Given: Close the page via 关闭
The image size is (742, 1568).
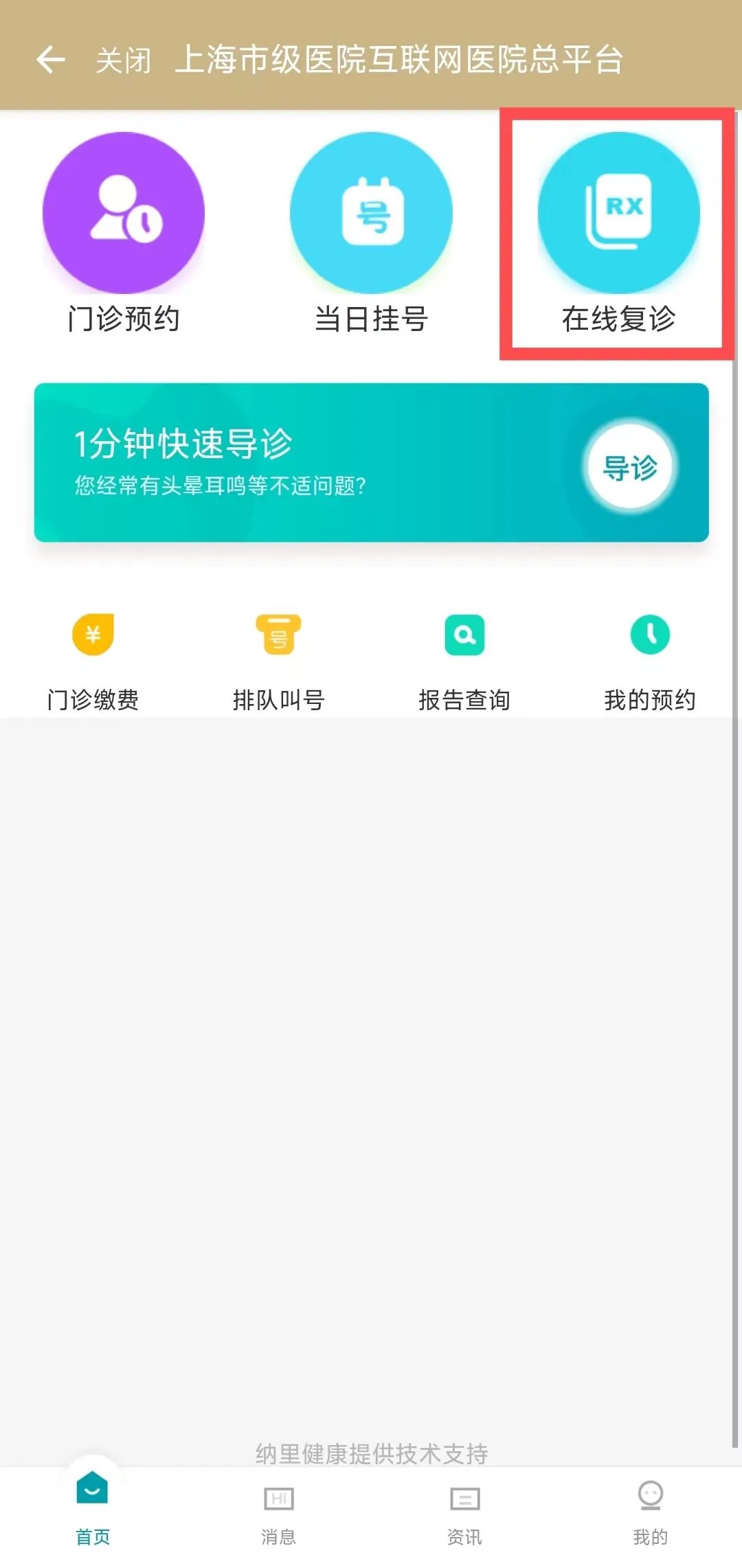Looking at the screenshot, I should [123, 60].
